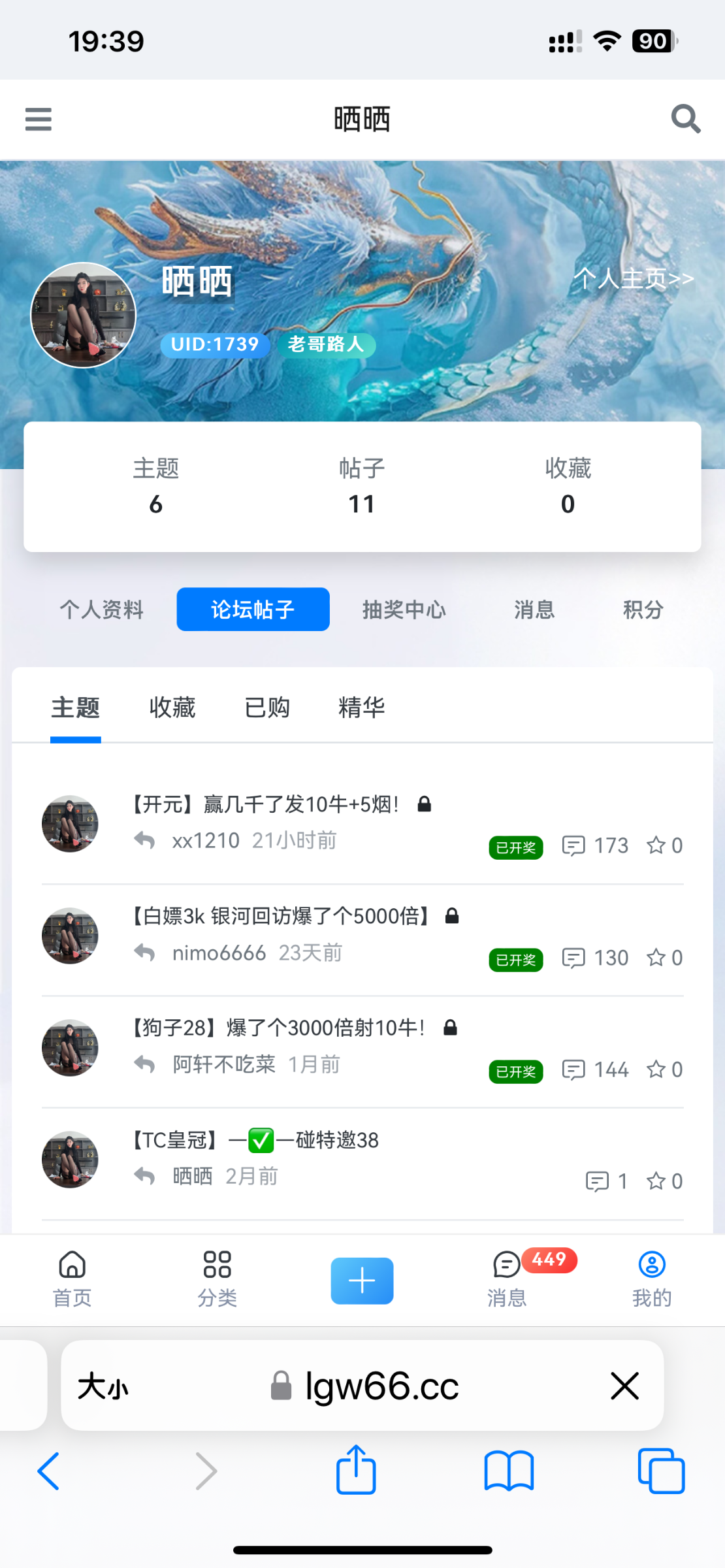Go to 首页 in bottom navigation

[x=72, y=1279]
